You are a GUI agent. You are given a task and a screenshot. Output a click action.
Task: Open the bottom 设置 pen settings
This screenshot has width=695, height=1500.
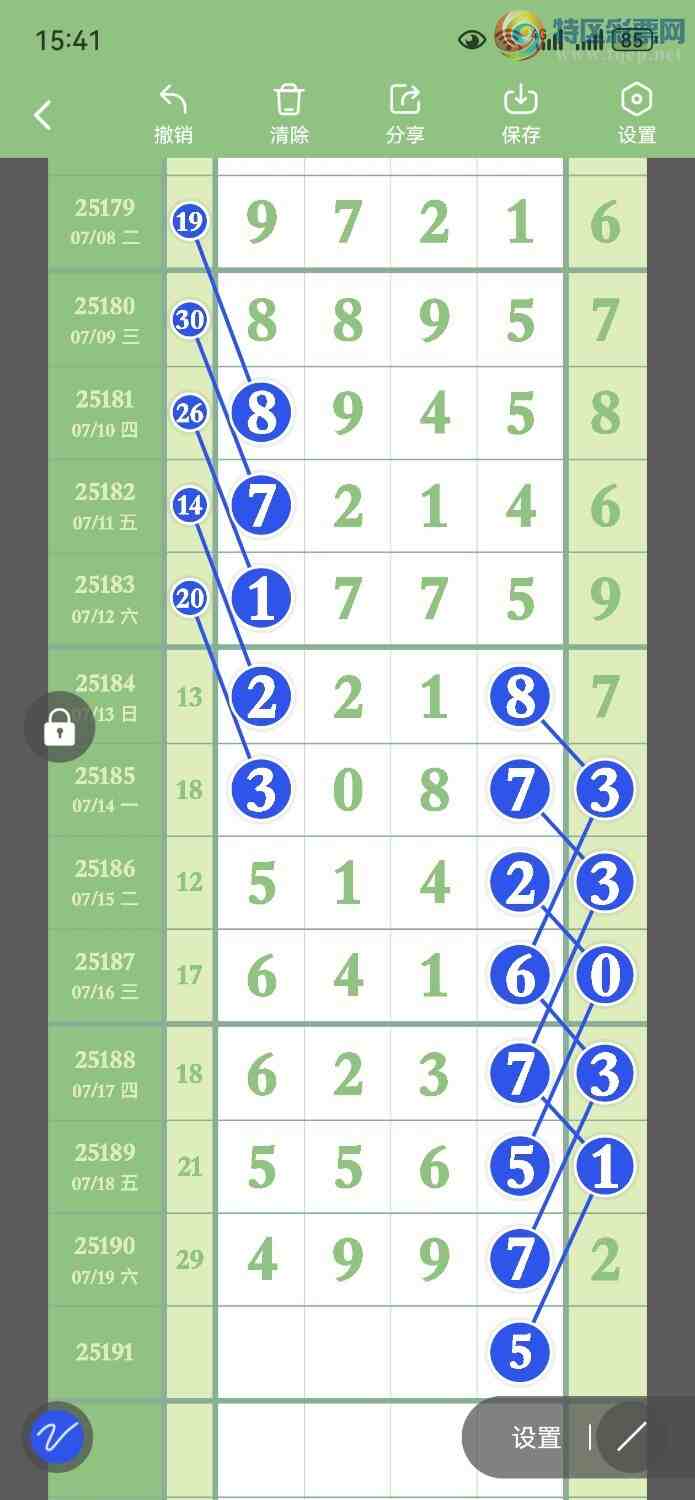536,1438
